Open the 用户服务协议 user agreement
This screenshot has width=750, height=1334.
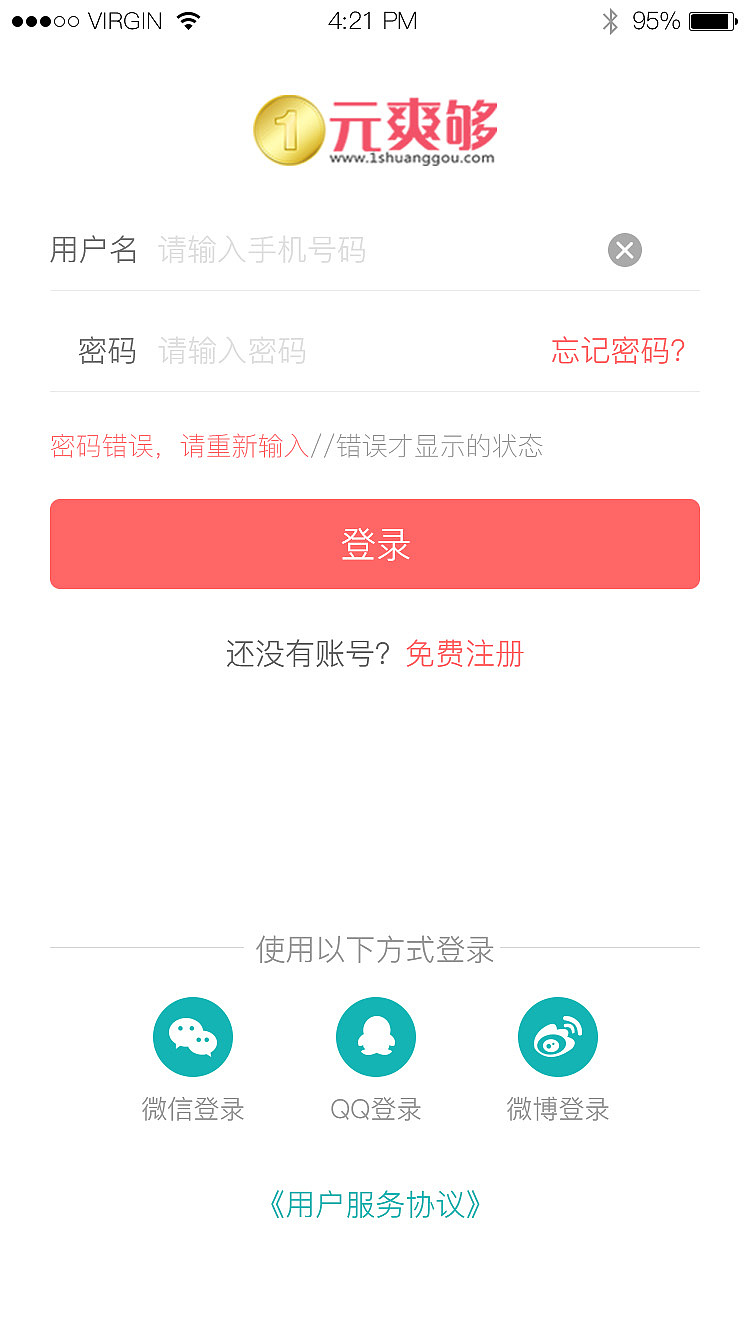coord(375,1205)
